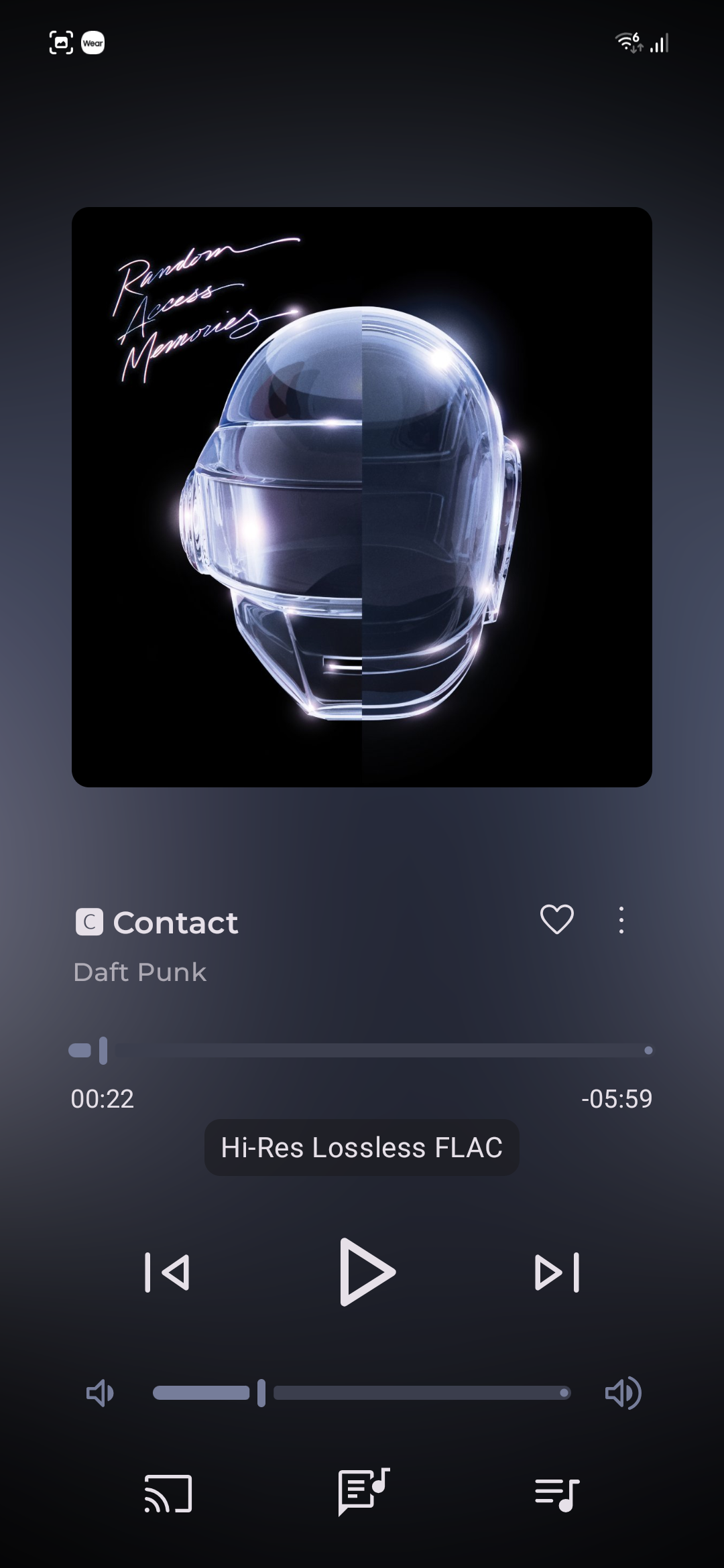Tap the song progress seek bar
724x1568 pixels.
click(x=362, y=1050)
